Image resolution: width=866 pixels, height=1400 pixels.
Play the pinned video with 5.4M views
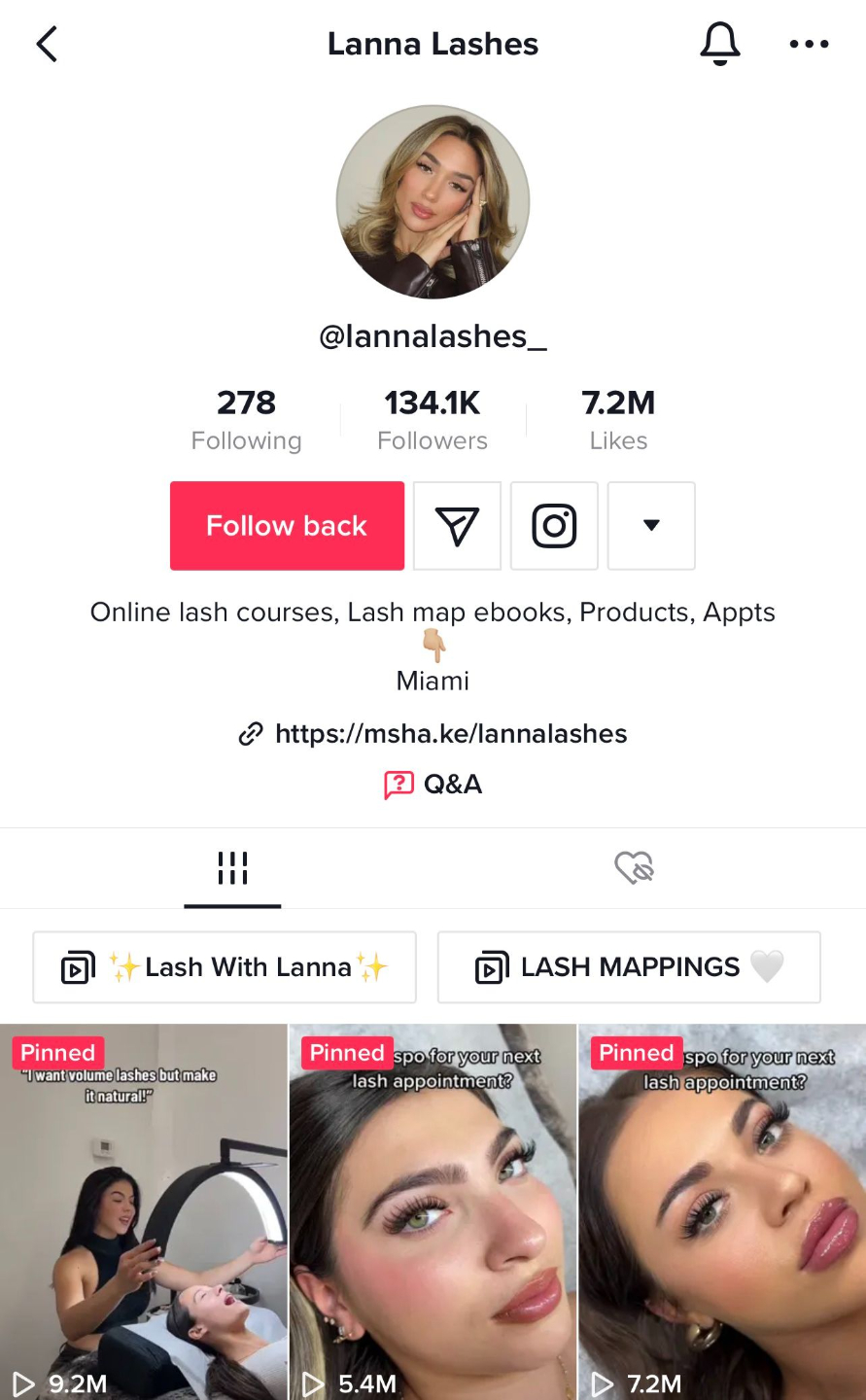[x=433, y=1215]
